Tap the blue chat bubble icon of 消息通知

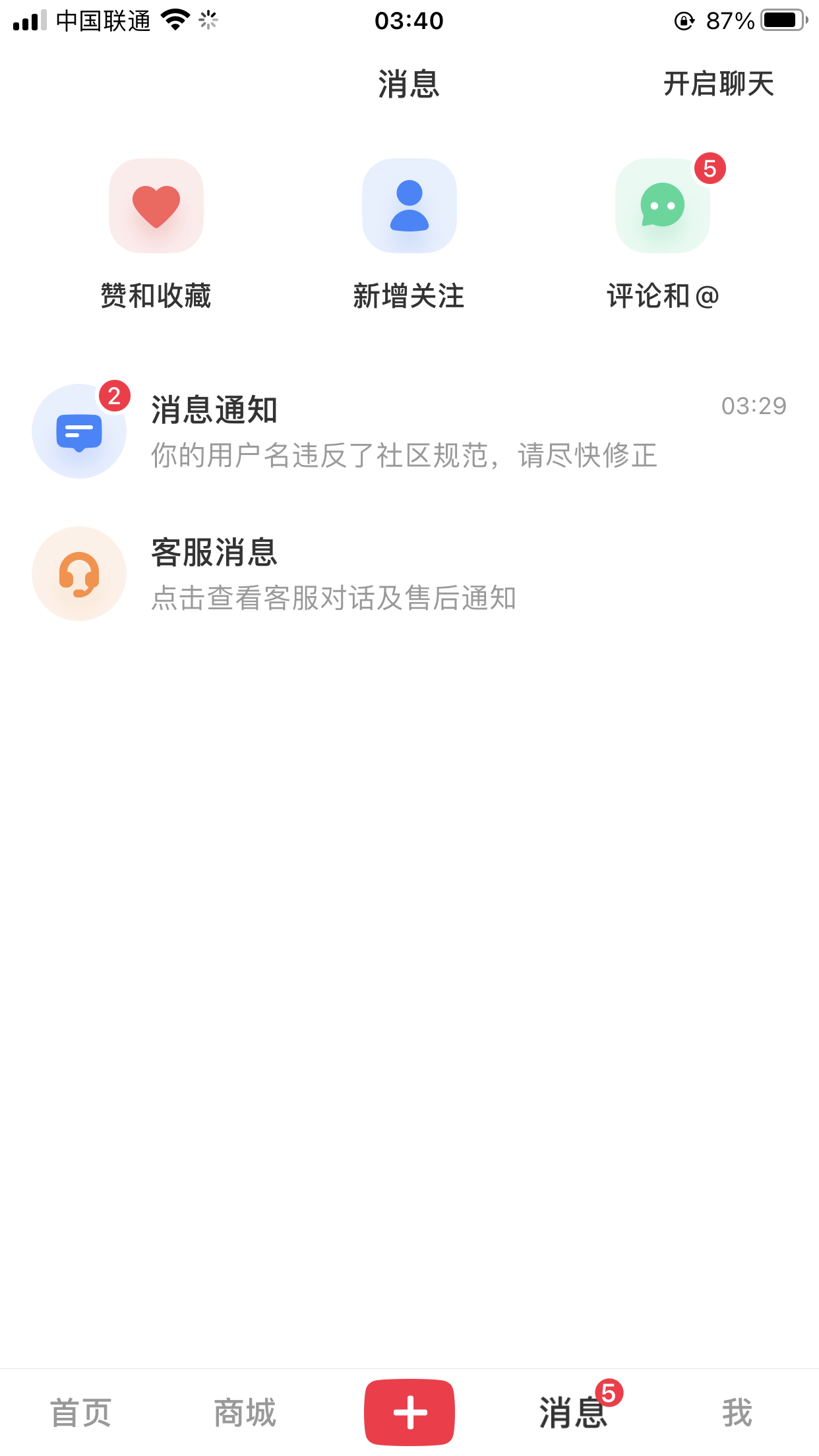79,431
